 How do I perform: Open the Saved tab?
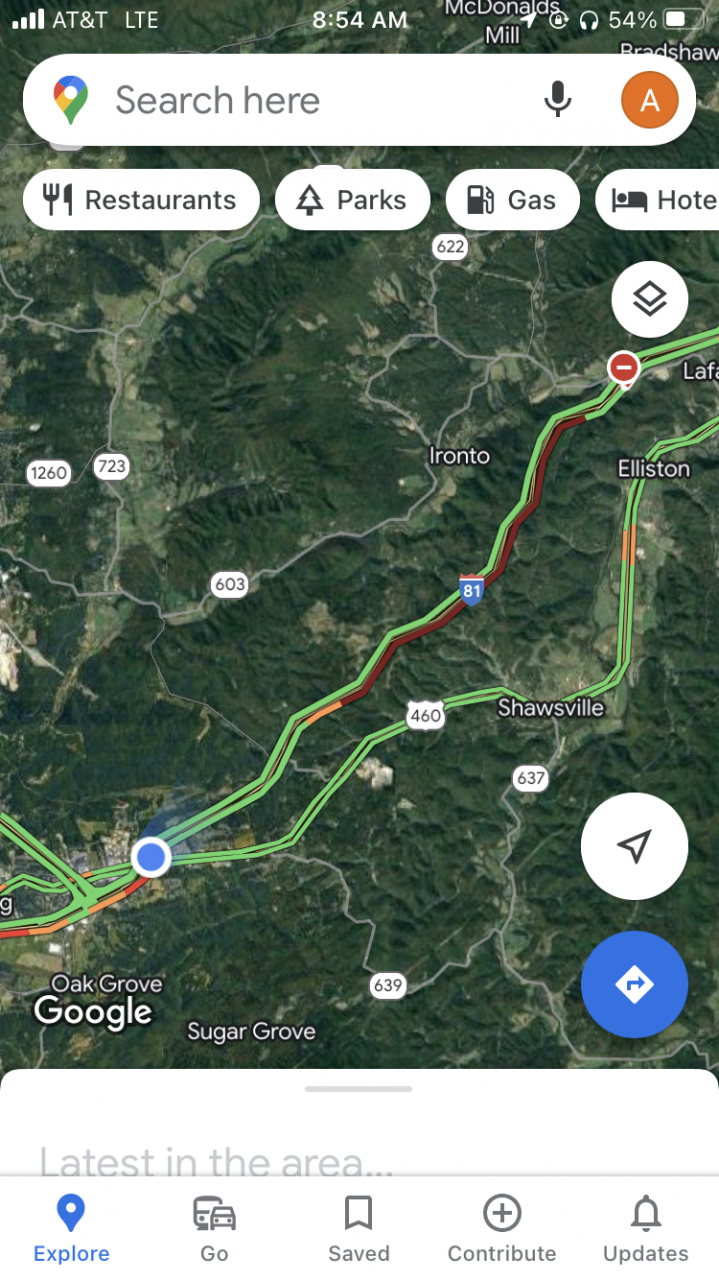tap(358, 1230)
